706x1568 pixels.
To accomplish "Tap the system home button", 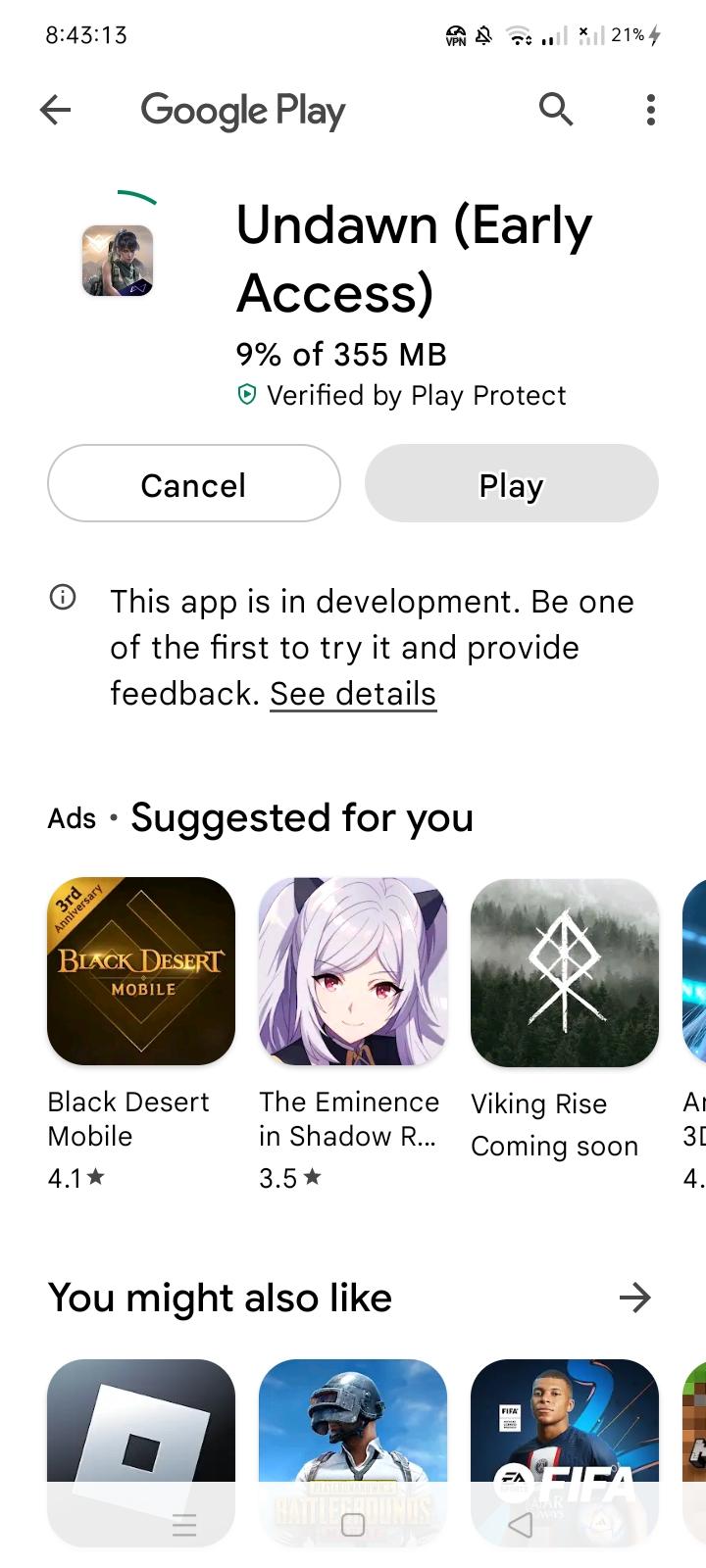I will [353, 1525].
